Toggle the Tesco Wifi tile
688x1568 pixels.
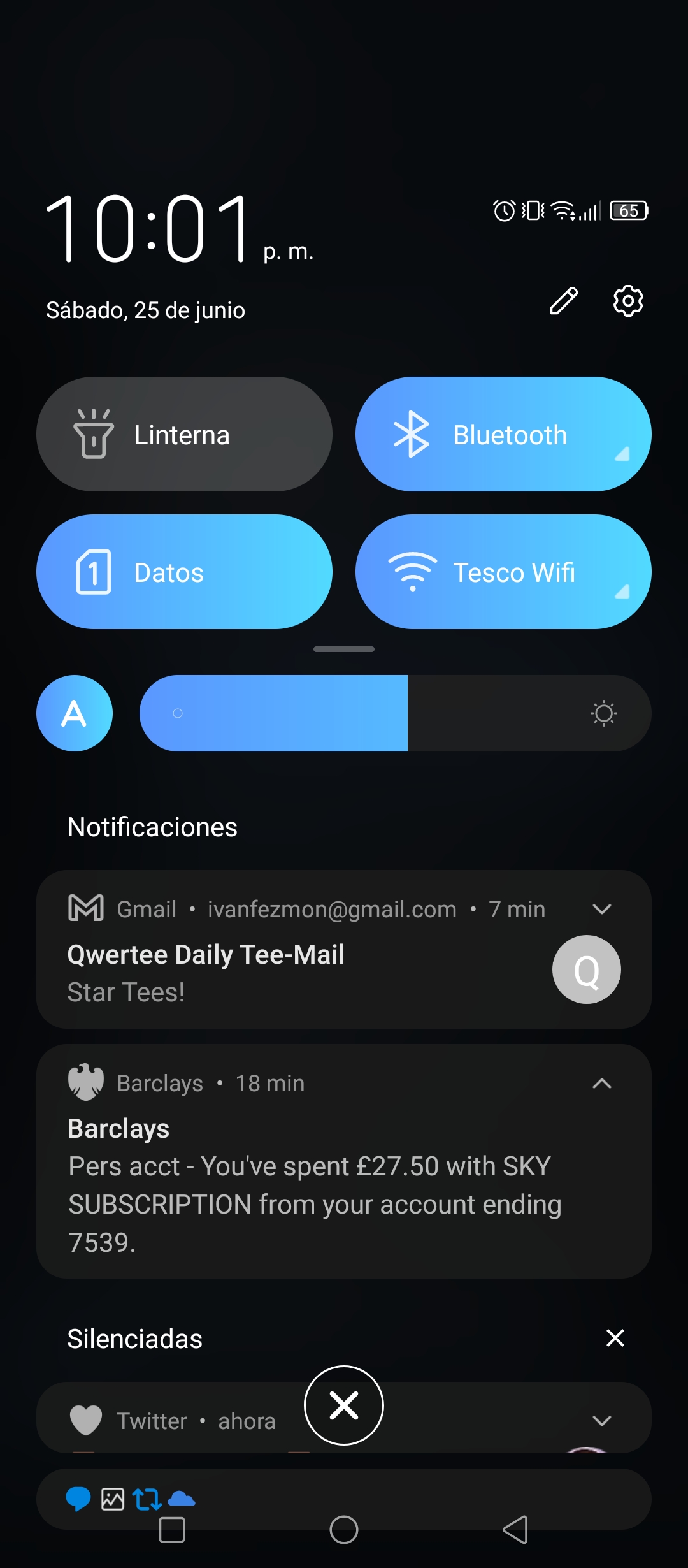(x=503, y=572)
